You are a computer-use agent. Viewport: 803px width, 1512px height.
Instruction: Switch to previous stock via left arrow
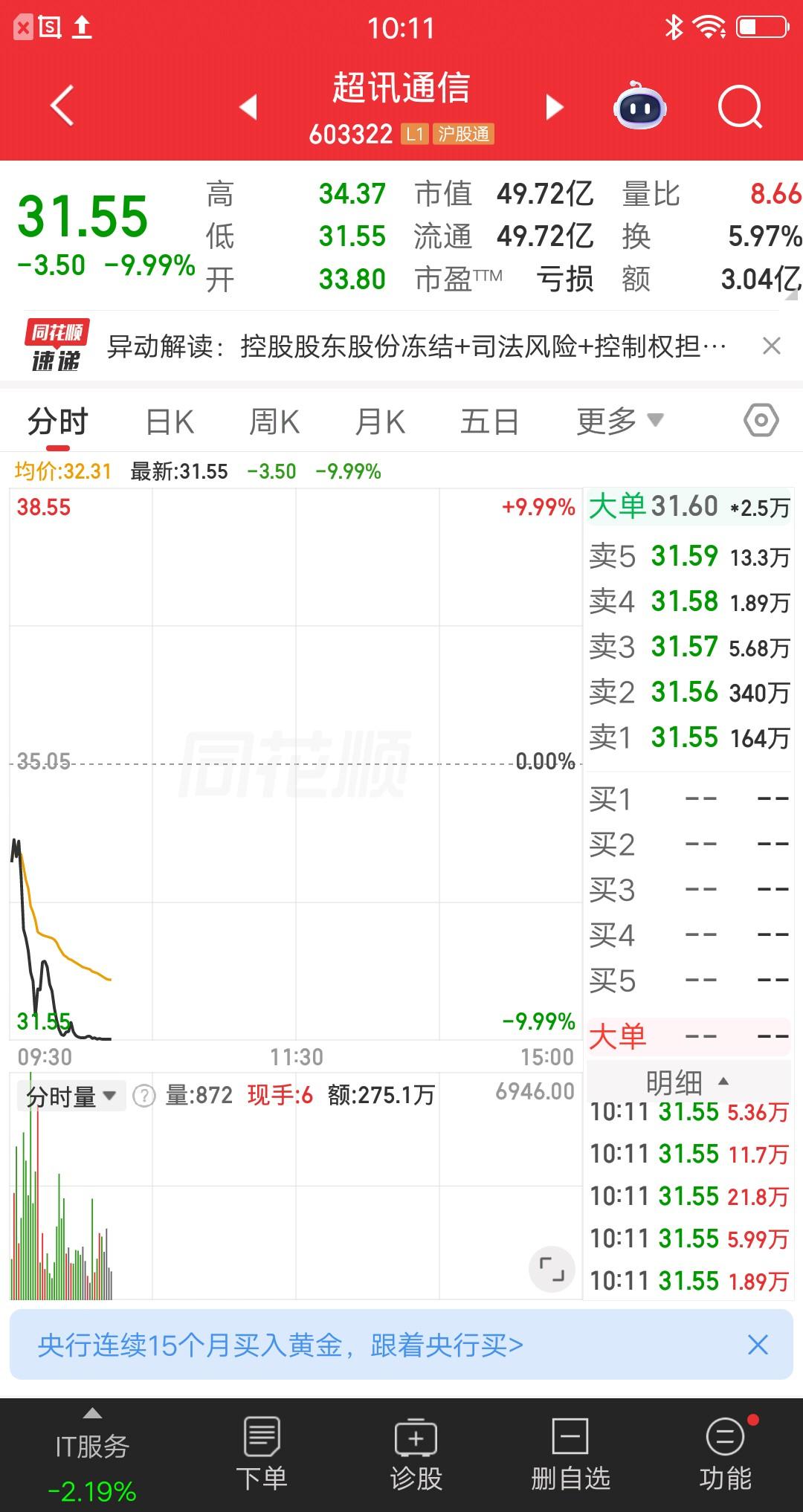click(251, 107)
